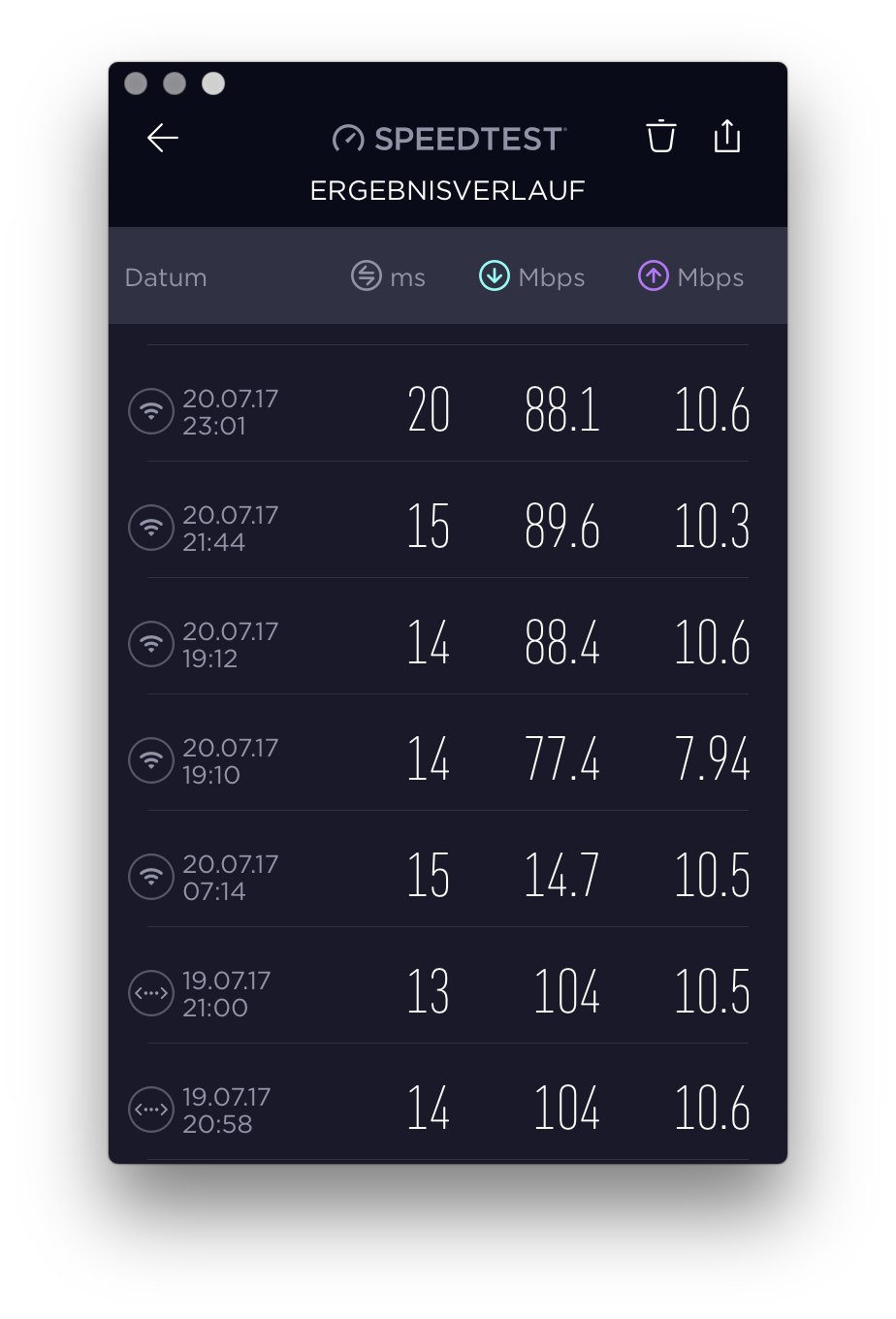Sort by upload Mbps column
896x1319 pixels.
click(x=691, y=277)
